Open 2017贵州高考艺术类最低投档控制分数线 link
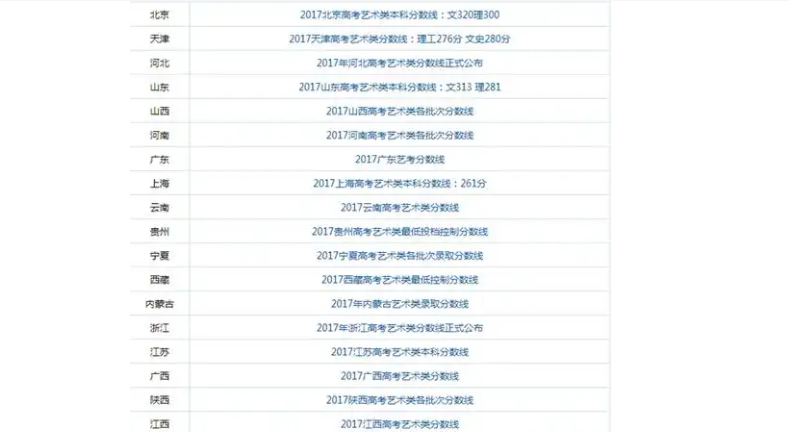789x432 pixels. pyautogui.click(x=399, y=231)
